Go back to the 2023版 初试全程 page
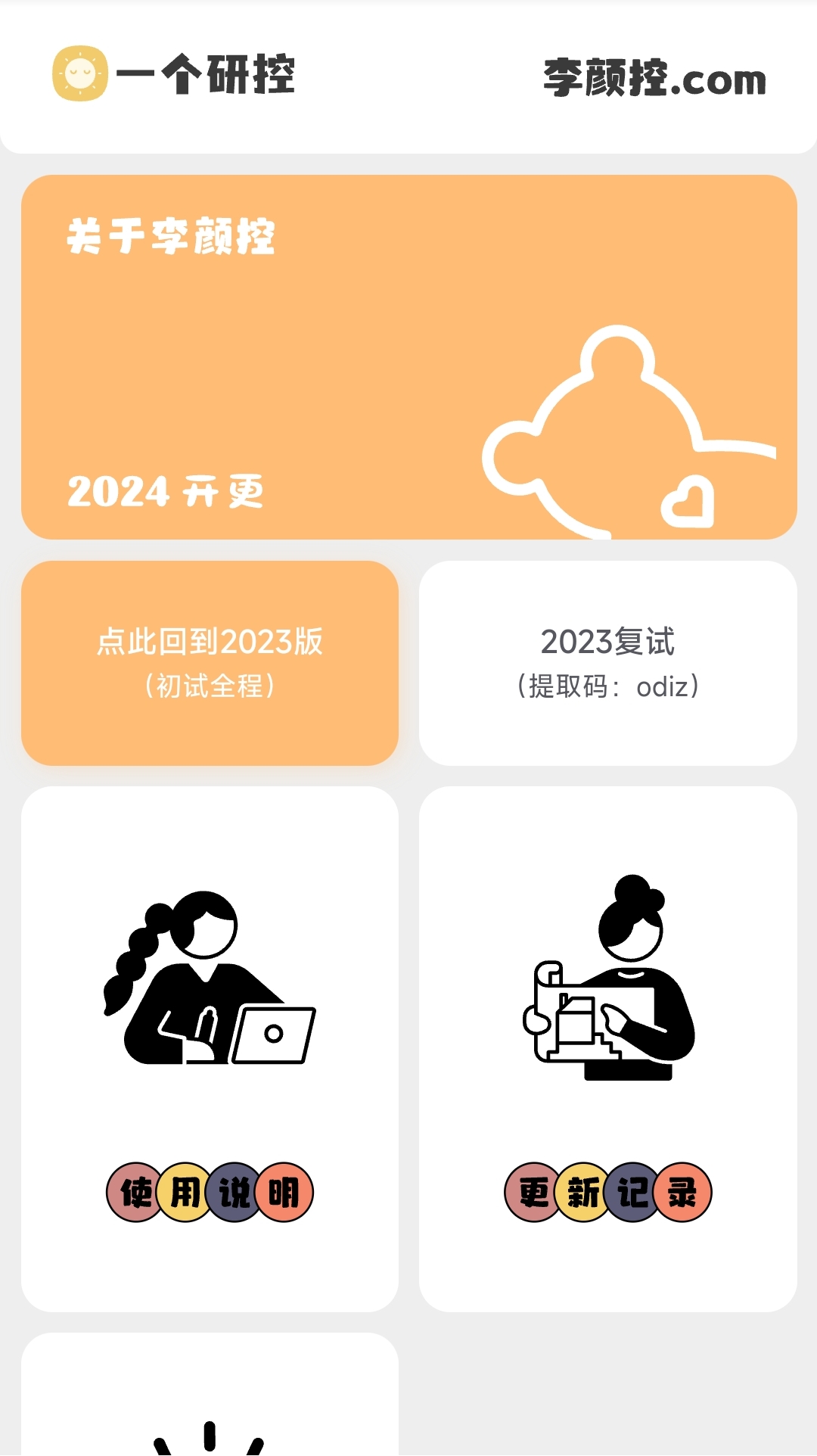 [x=210, y=663]
